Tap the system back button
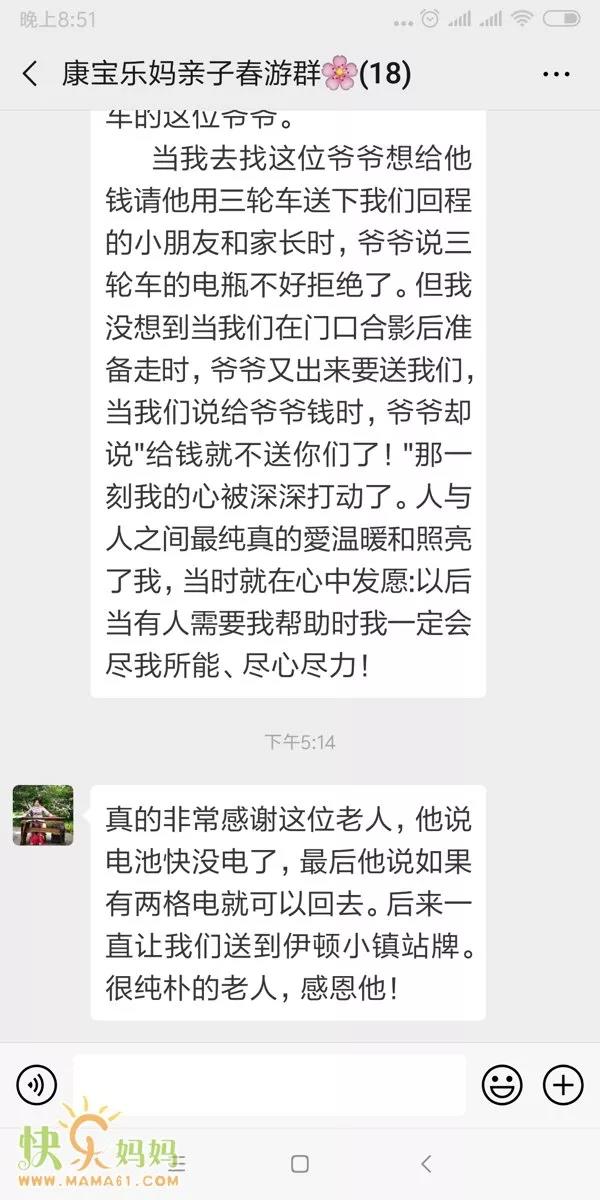 click(426, 1163)
